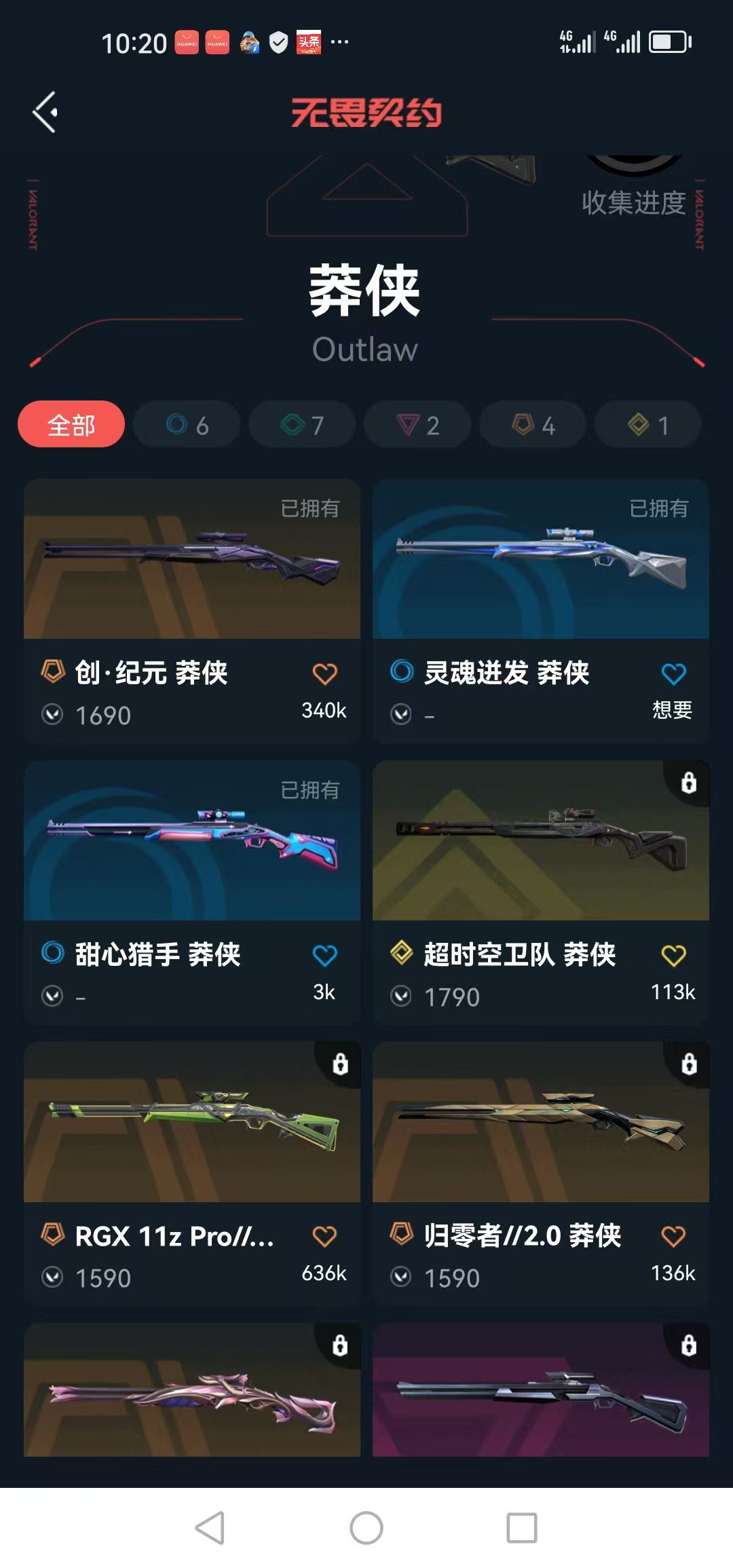733x1568 pixels.
Task: Select the 全部 filter tab
Action: pos(72,424)
